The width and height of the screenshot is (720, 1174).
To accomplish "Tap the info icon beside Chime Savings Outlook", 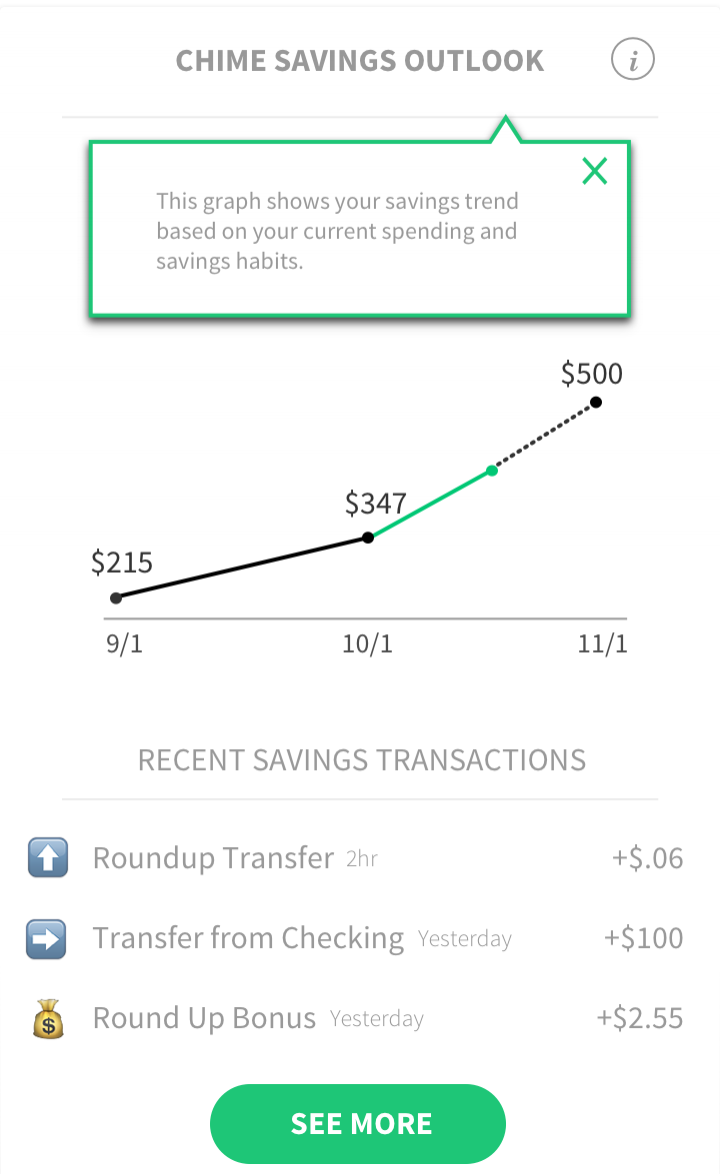I will pos(632,59).
